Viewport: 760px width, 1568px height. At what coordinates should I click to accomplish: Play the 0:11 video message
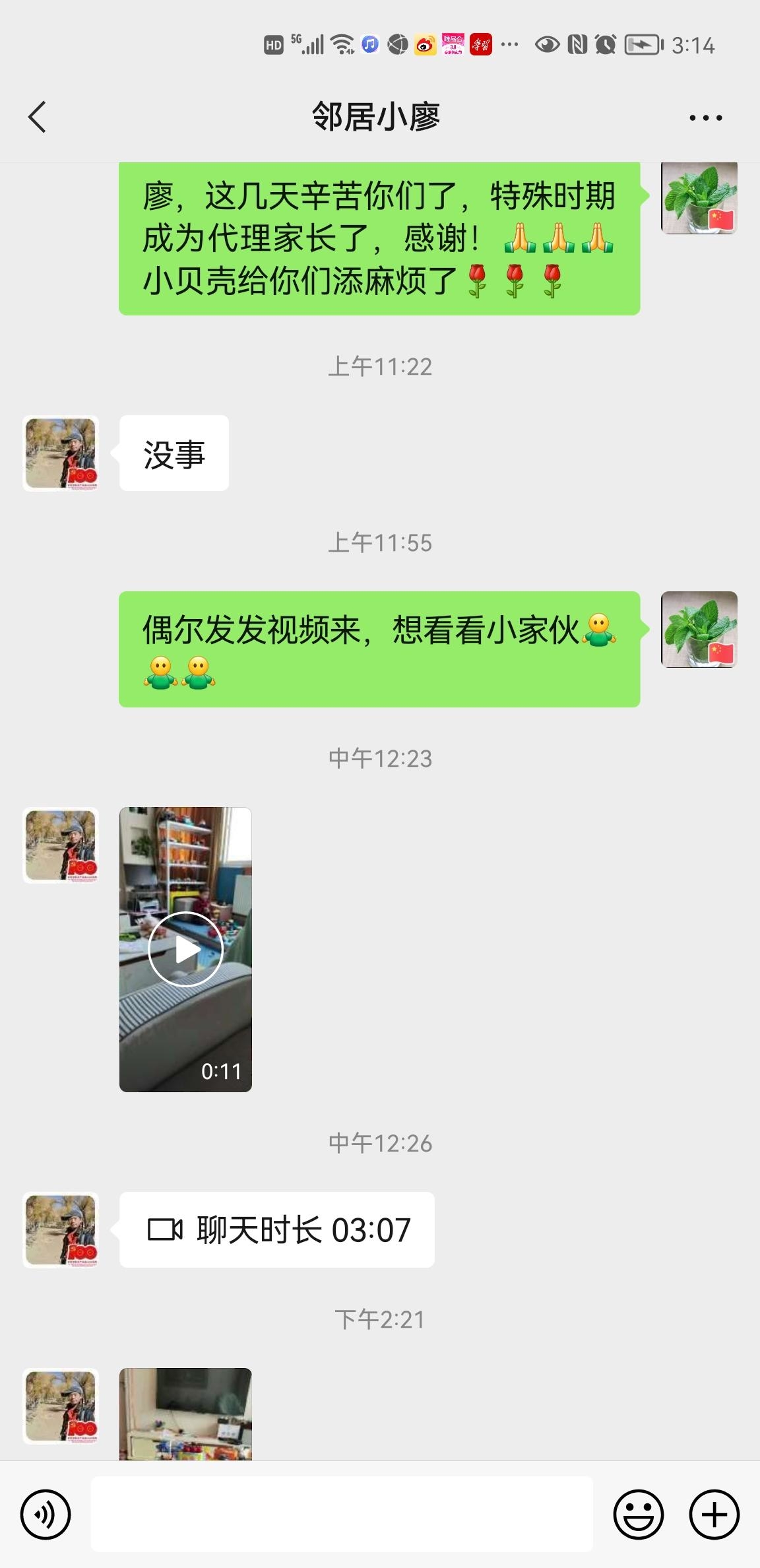(185, 949)
